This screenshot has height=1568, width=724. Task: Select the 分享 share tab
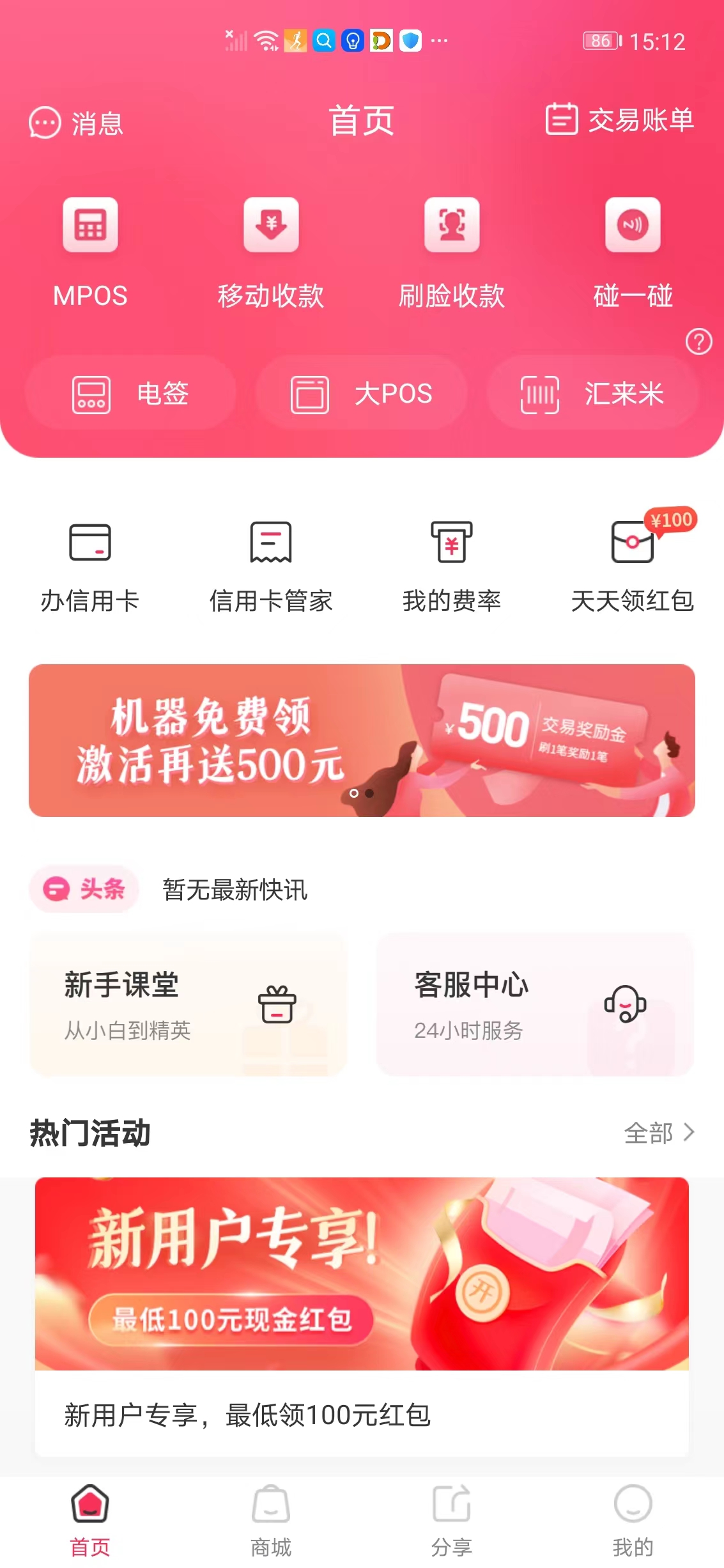click(452, 1525)
